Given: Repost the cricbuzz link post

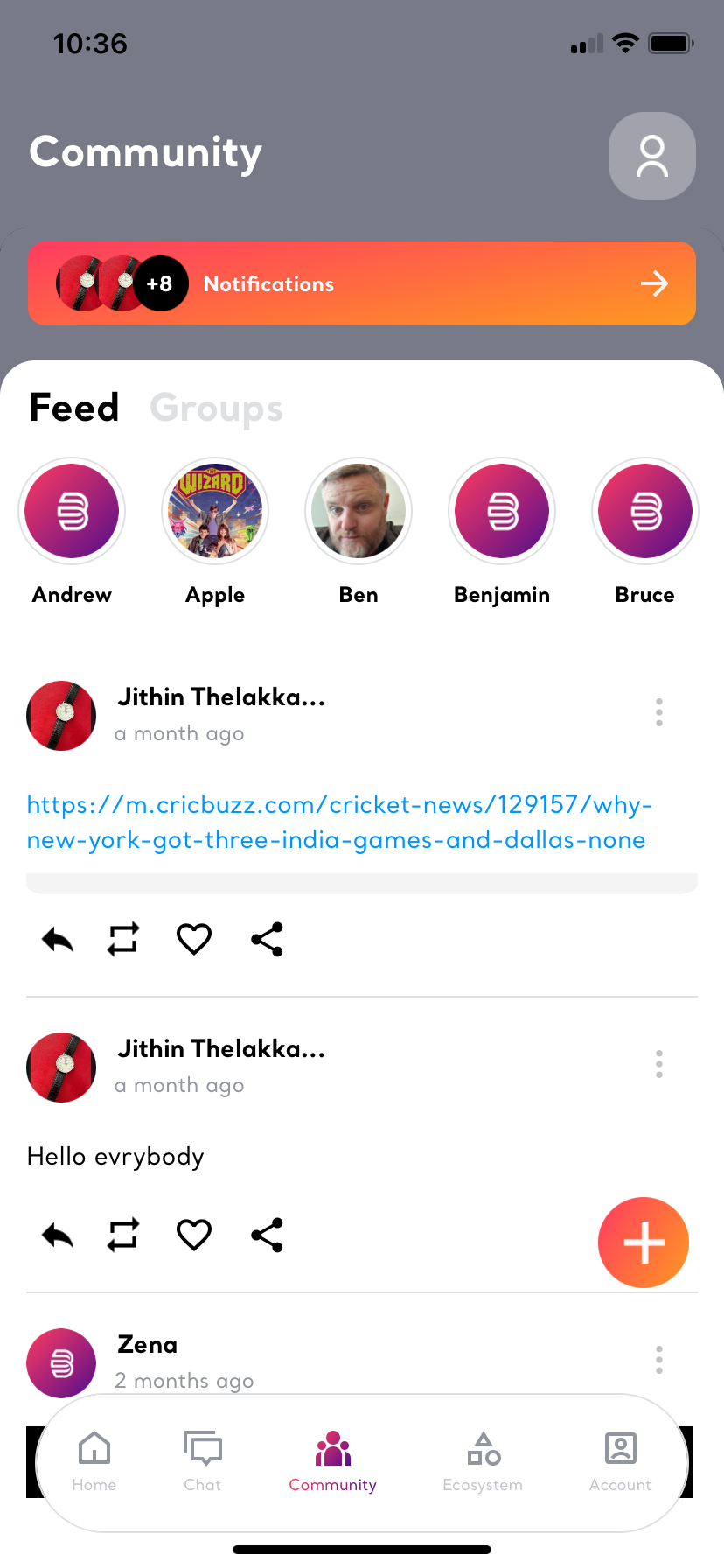Looking at the screenshot, I should [x=123, y=939].
